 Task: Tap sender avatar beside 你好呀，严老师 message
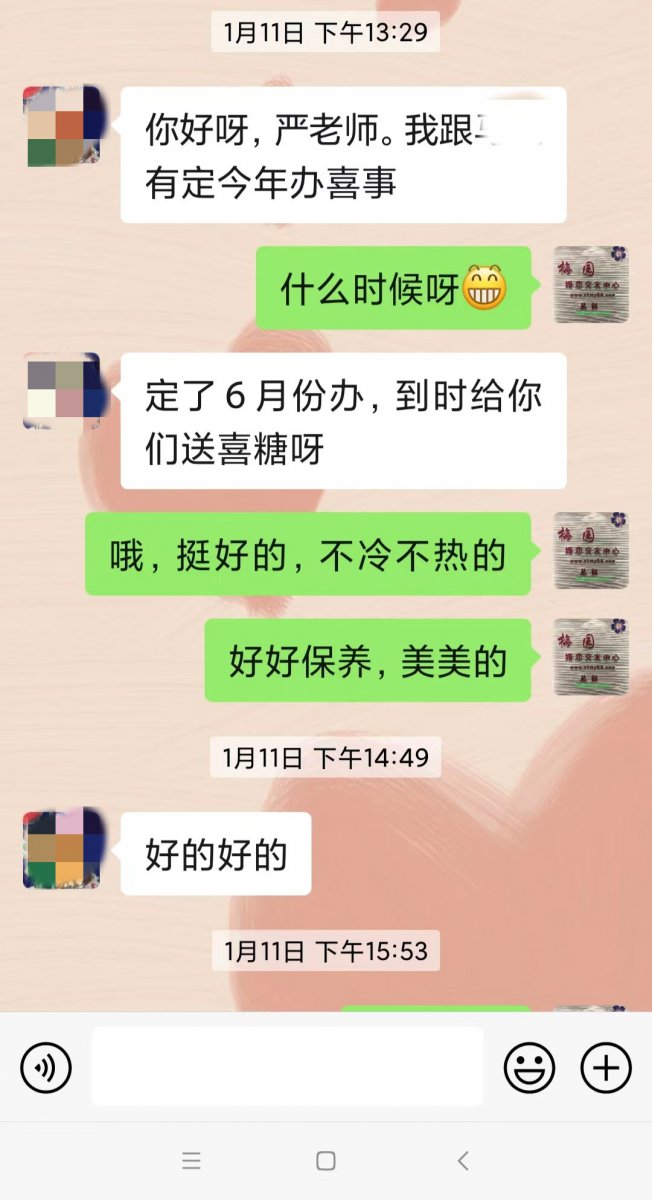tap(62, 126)
